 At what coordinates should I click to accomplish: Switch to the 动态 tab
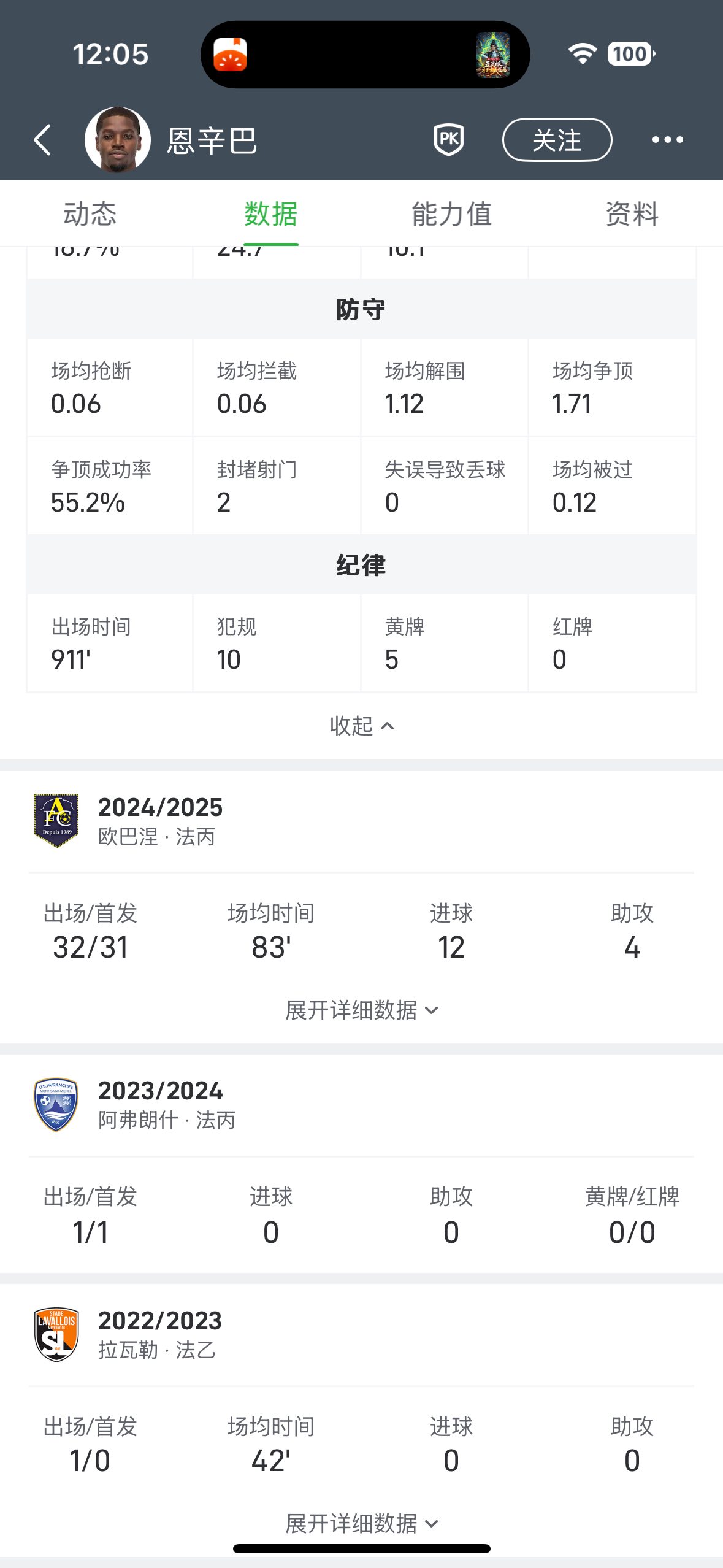coord(90,214)
